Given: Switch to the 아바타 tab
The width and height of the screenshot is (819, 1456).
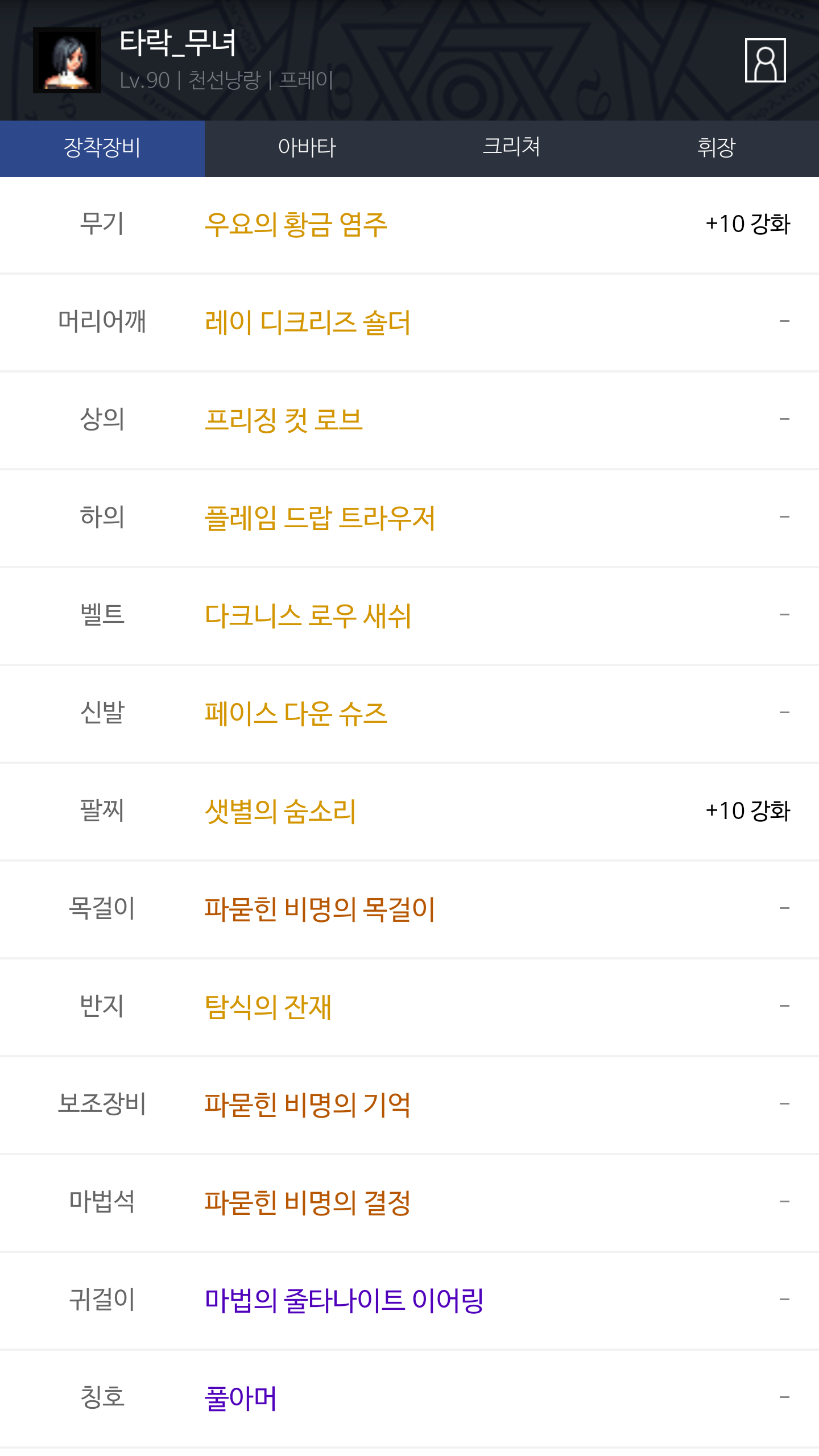Looking at the screenshot, I should tap(307, 148).
